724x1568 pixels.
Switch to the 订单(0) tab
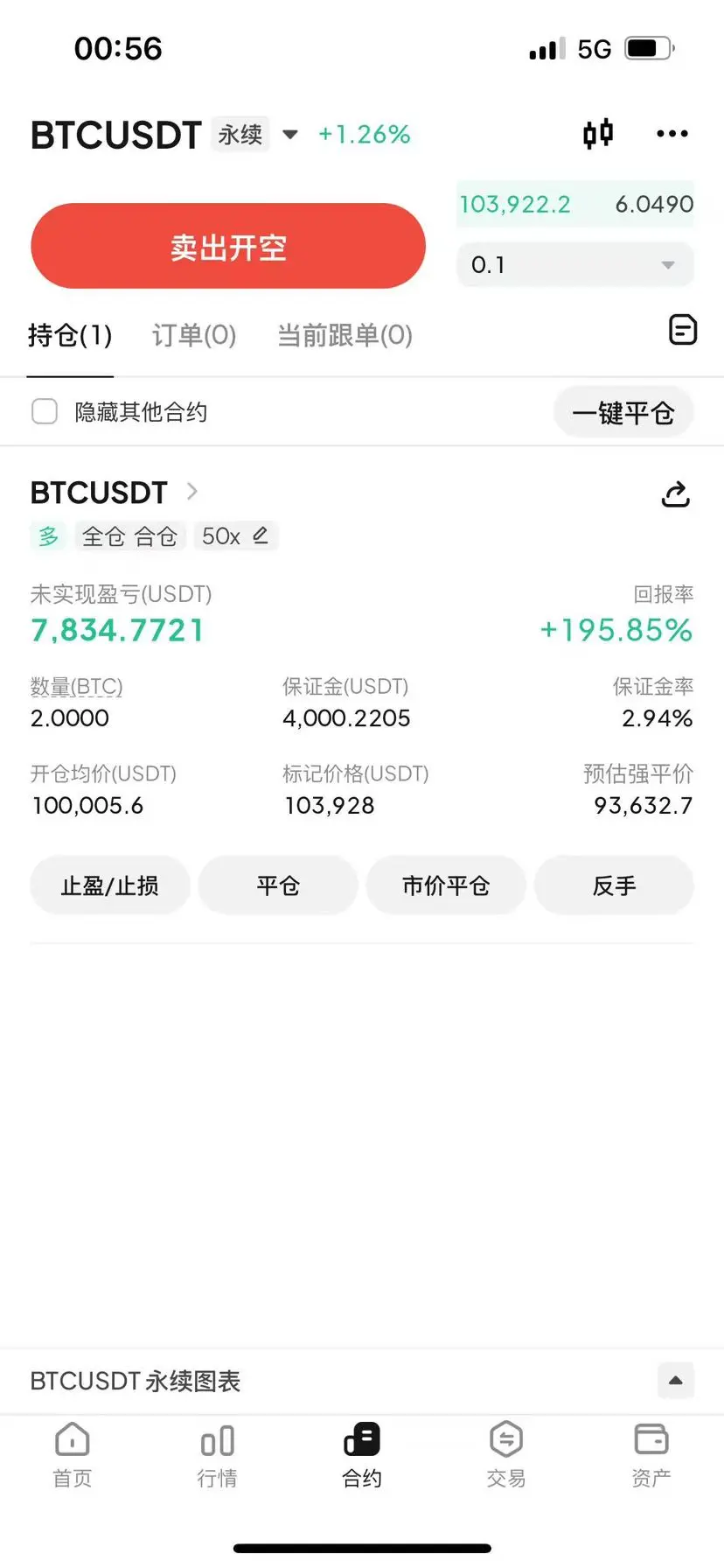click(194, 335)
